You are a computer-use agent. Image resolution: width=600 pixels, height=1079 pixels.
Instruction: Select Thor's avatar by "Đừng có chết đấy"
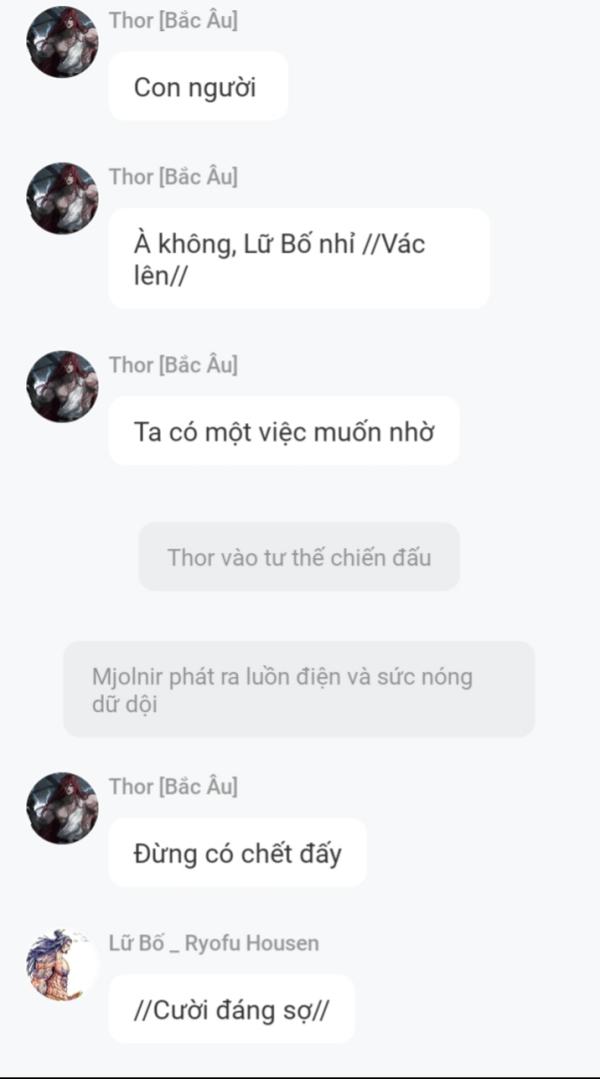(62, 808)
